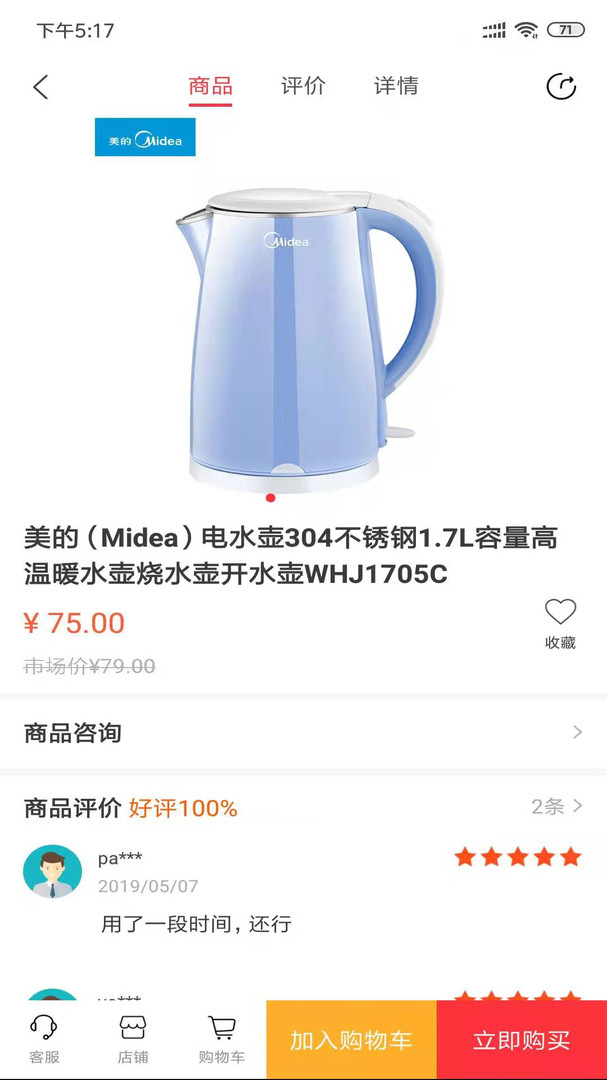Select the 商品 tab

[210, 87]
